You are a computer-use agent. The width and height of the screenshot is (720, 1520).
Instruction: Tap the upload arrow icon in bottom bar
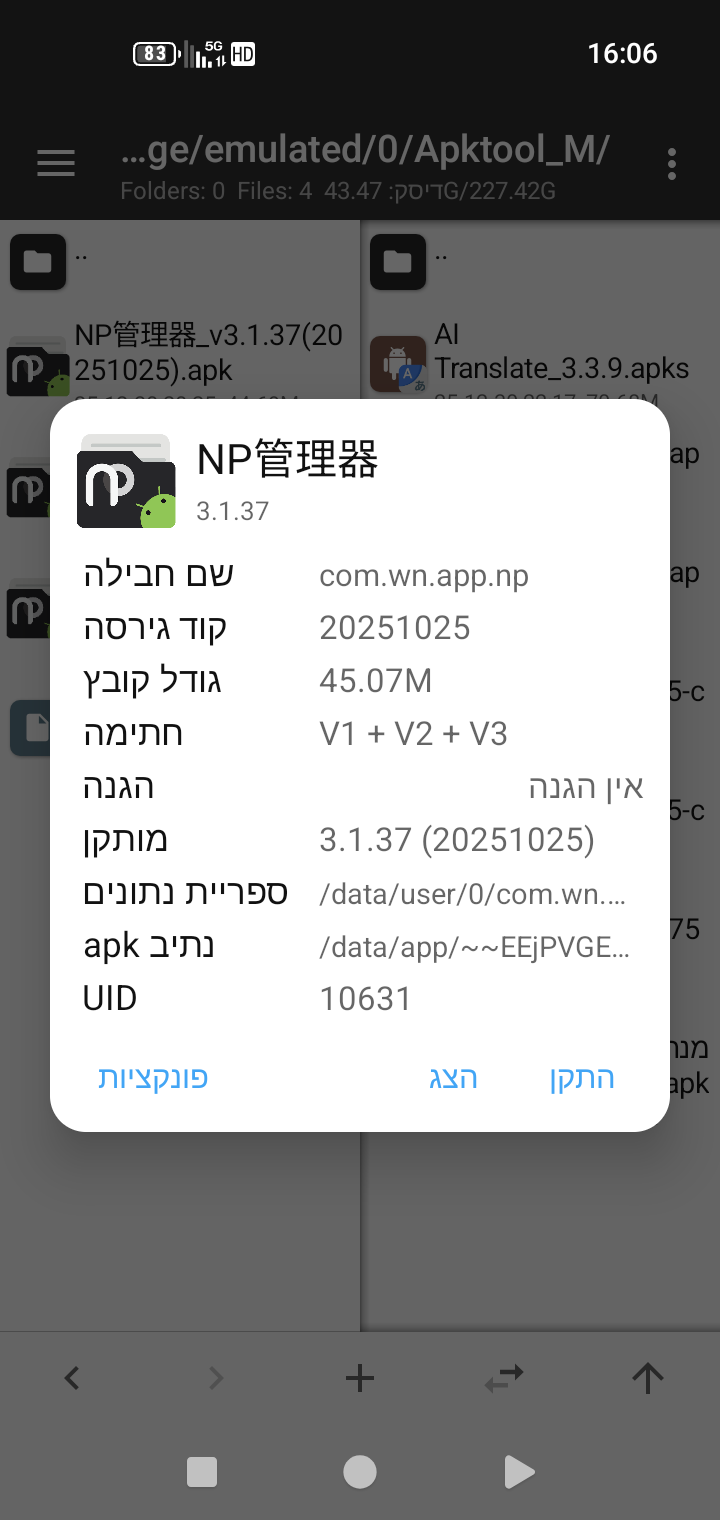coord(647,1377)
